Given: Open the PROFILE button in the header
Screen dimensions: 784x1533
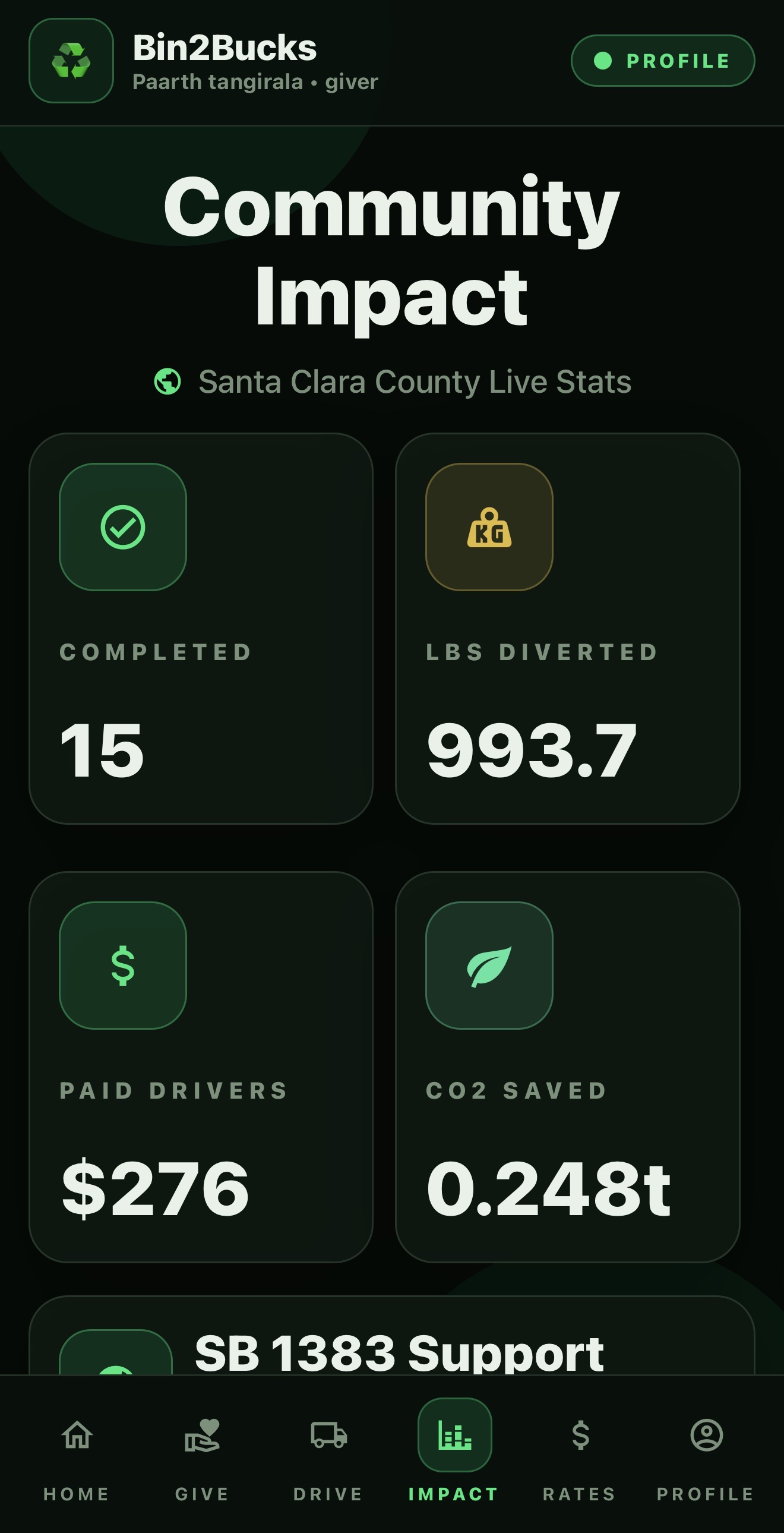Looking at the screenshot, I should pos(663,61).
